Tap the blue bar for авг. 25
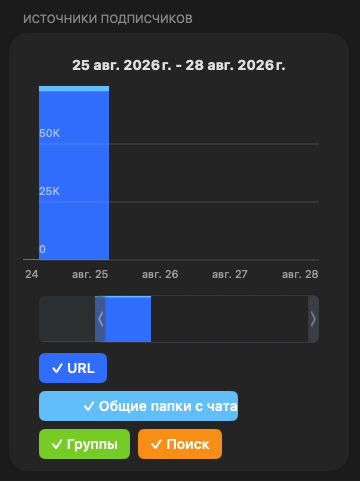 point(74,173)
